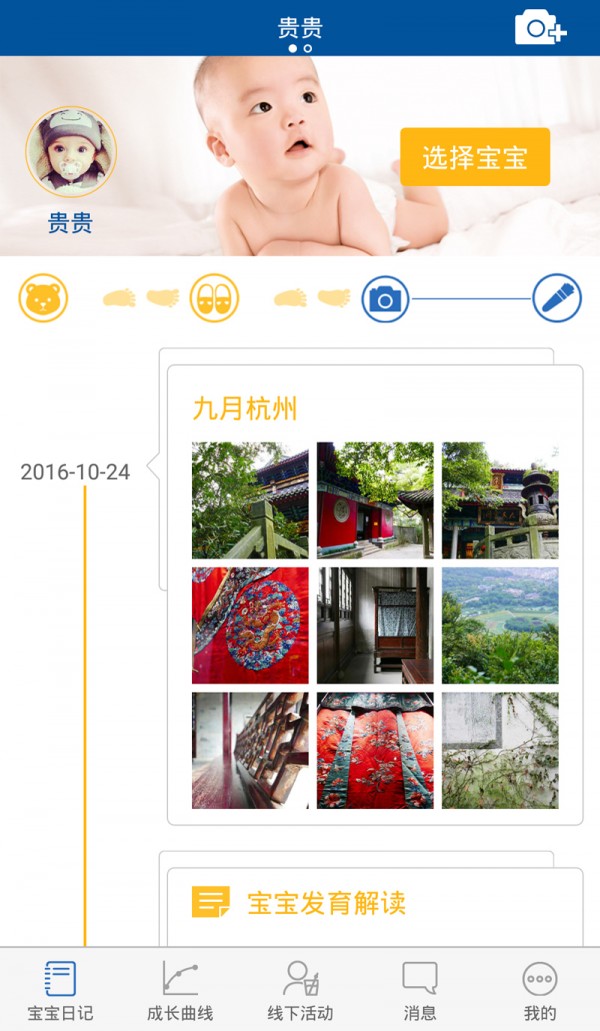The image size is (600, 1031).
Task: Switch to the 线下活动 tab
Action: click(x=300, y=990)
